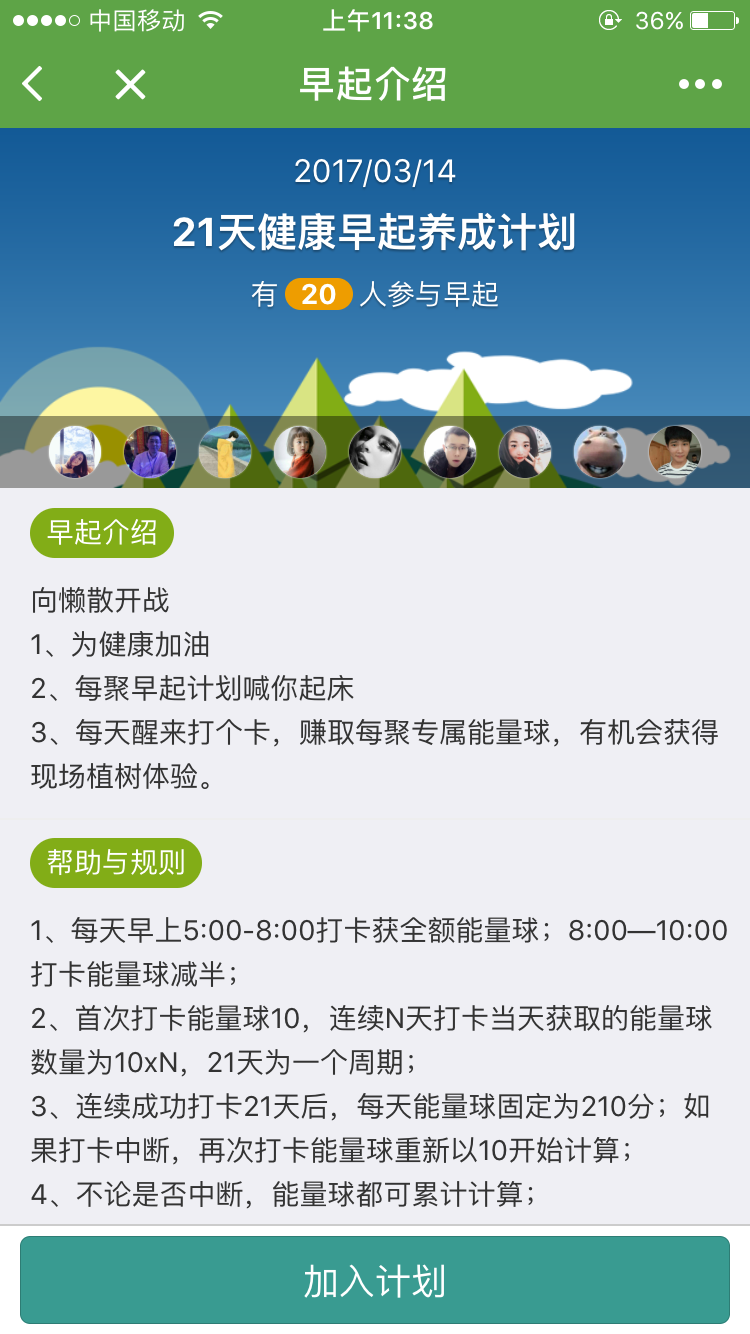Screen dimensions: 750x1334
Task: Close the 早起介绍 page
Action: (x=130, y=84)
